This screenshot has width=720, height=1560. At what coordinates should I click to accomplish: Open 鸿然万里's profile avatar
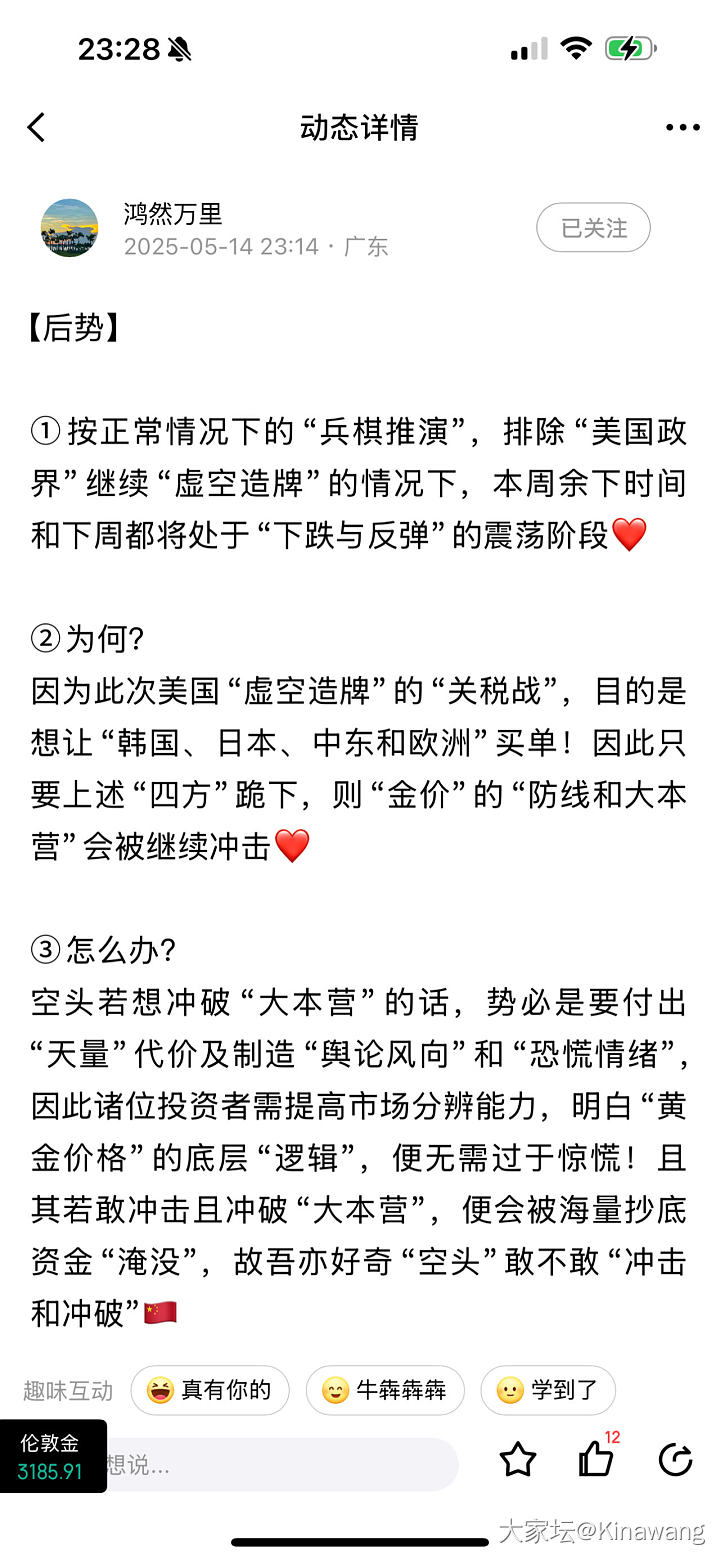point(69,228)
